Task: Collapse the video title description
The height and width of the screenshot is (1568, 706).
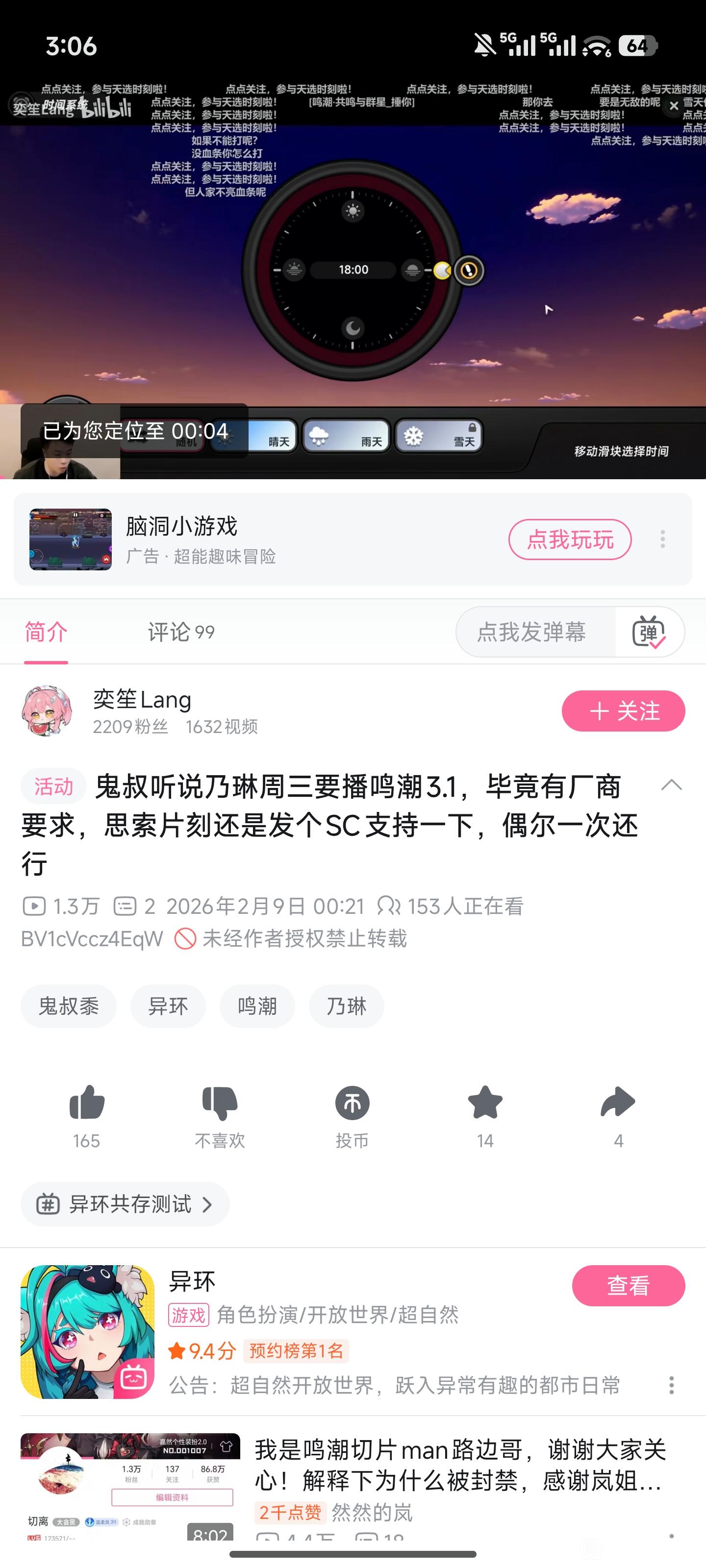Action: [671, 785]
